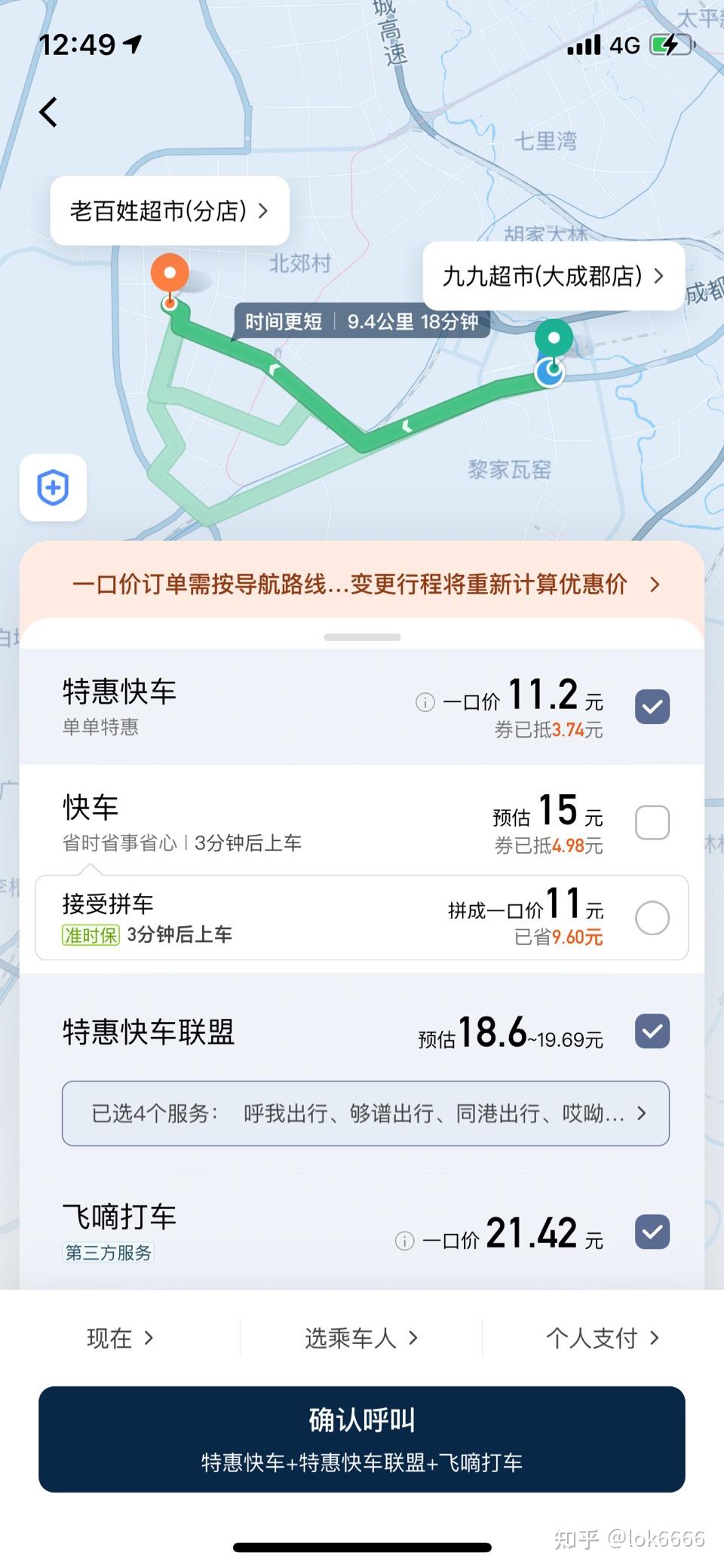Image resolution: width=724 pixels, height=1568 pixels.
Task: Tap the back arrow on the map
Action: pyautogui.click(x=49, y=112)
